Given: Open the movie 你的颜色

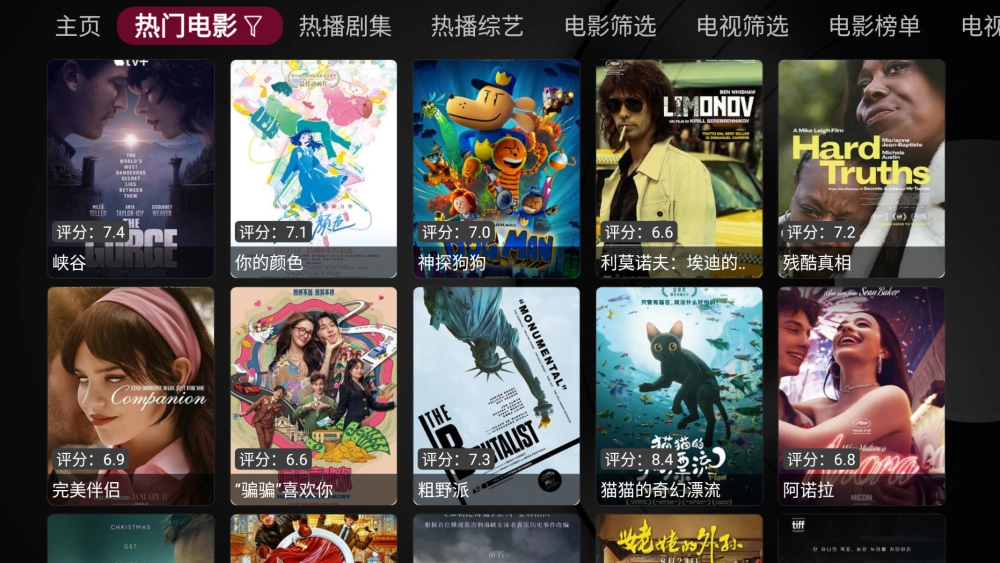Looking at the screenshot, I should [313, 168].
